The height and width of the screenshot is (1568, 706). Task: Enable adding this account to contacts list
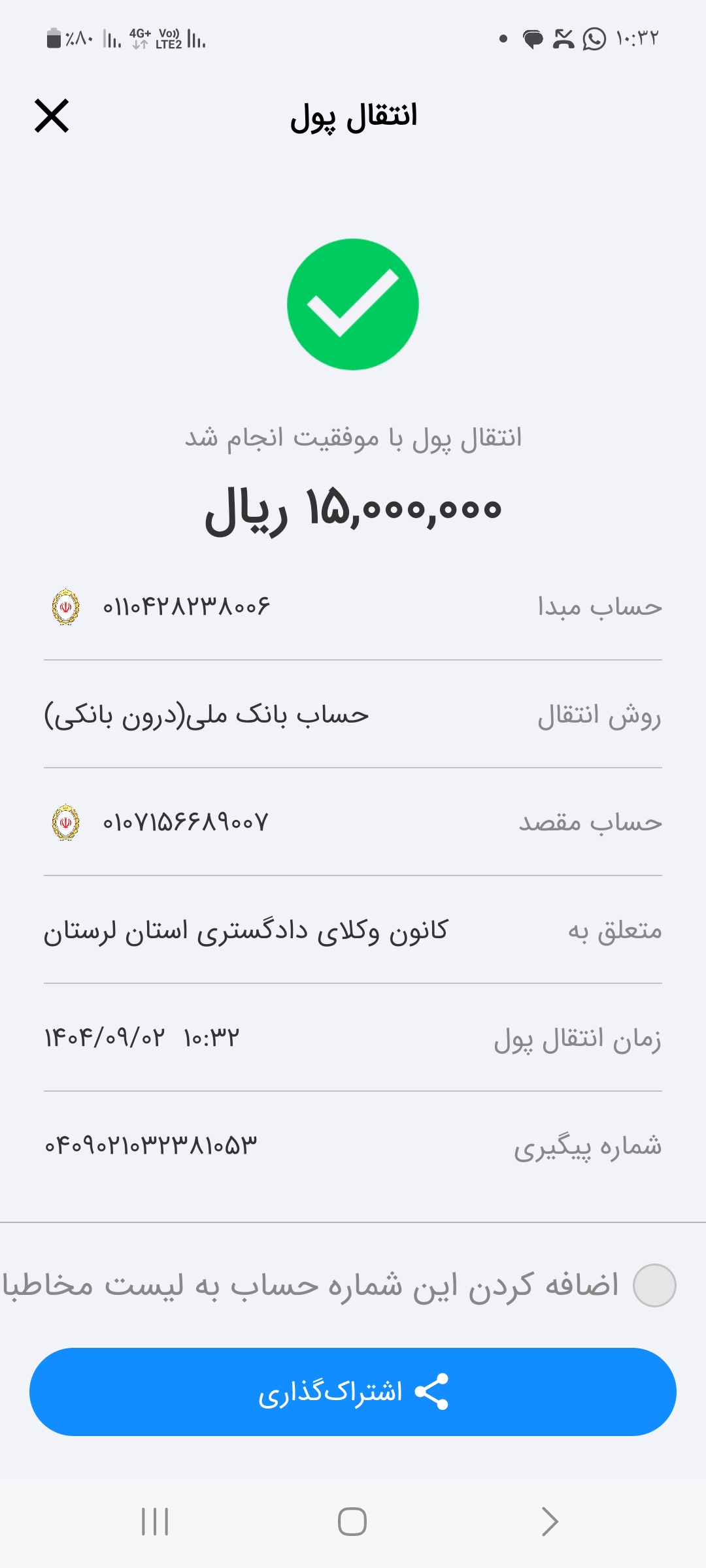coord(654,1285)
